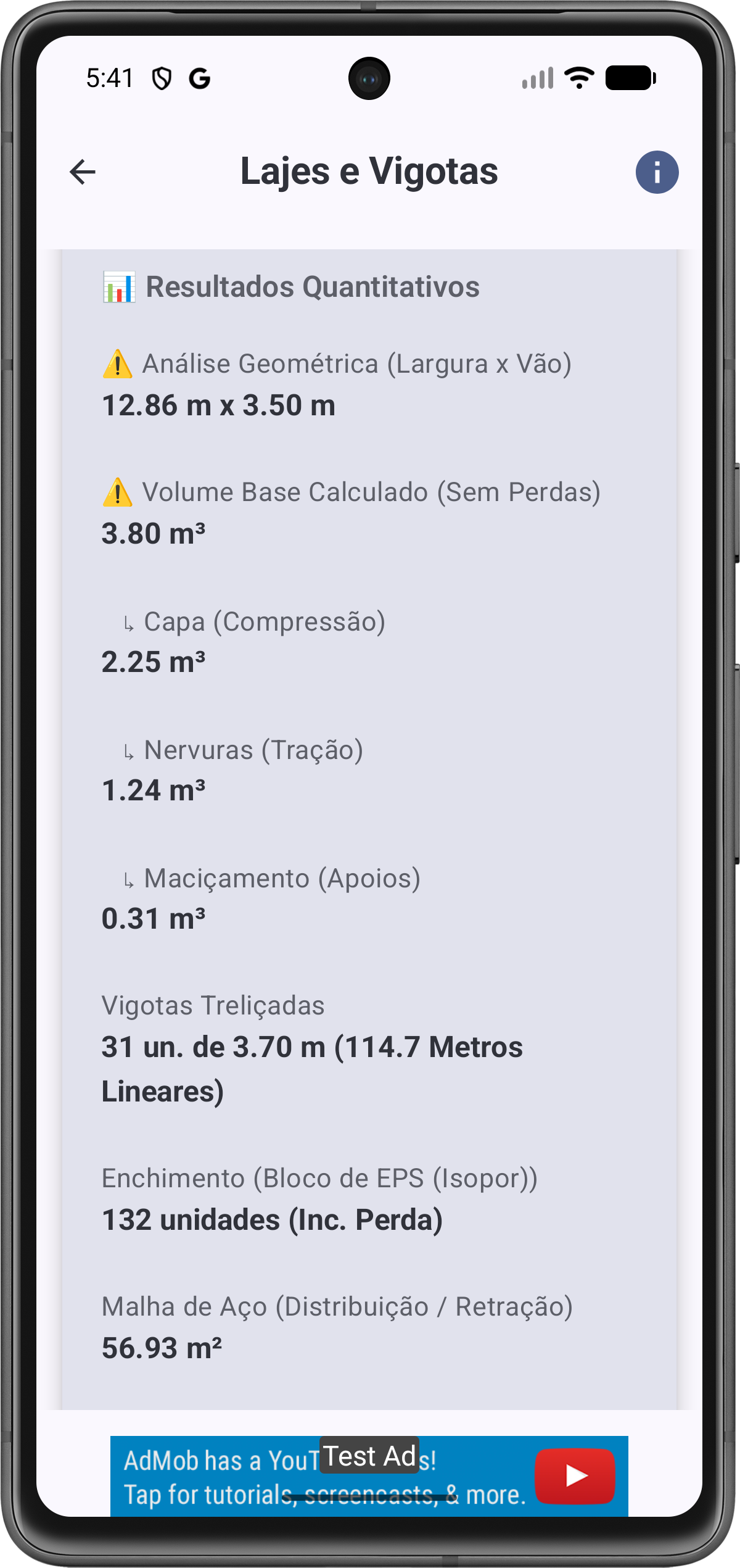Viewport: 740px width, 1568px height.
Task: Tap the battery indicator in the status bar
Action: click(x=628, y=77)
